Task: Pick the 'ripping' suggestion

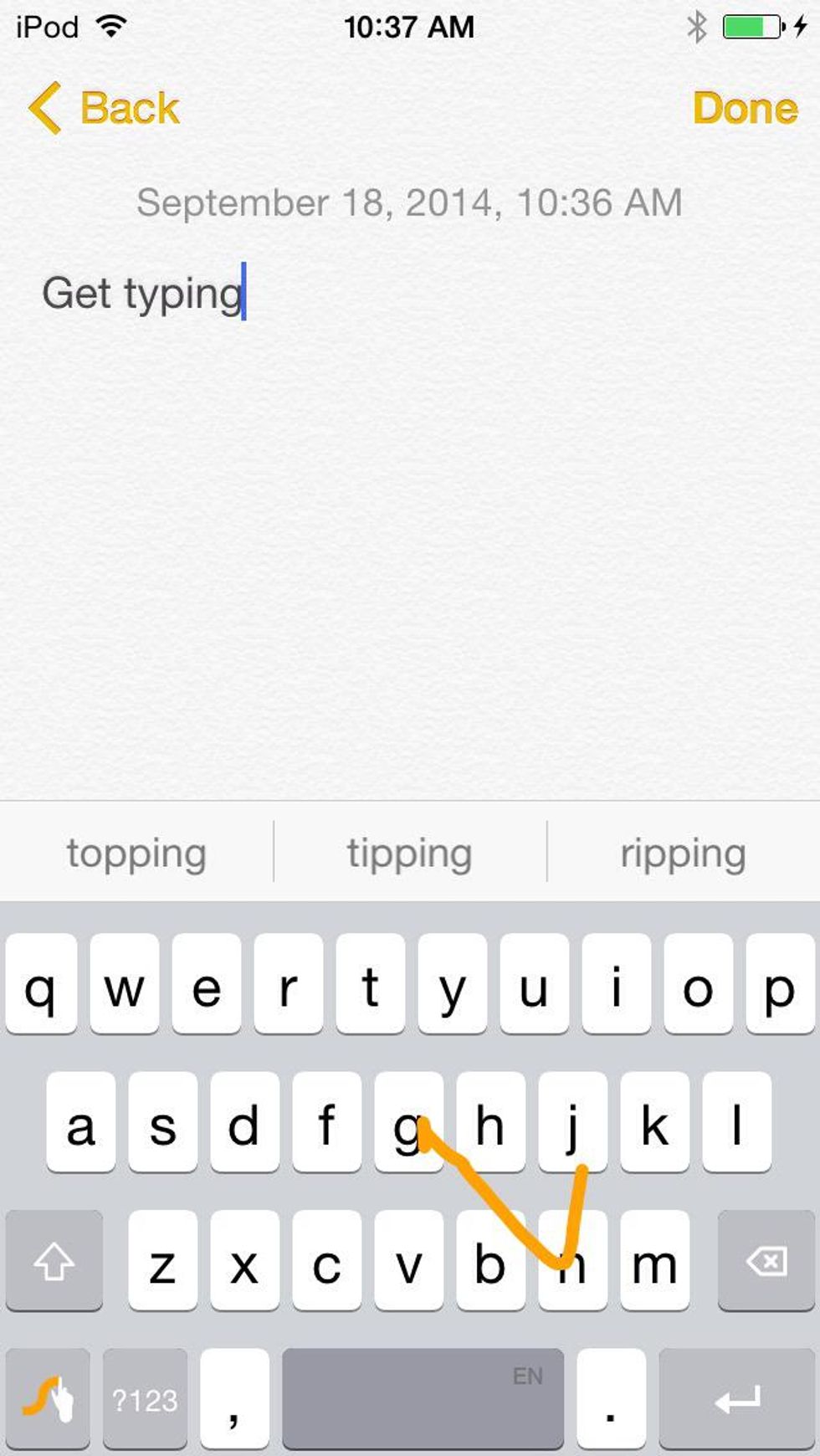Action: tap(683, 854)
